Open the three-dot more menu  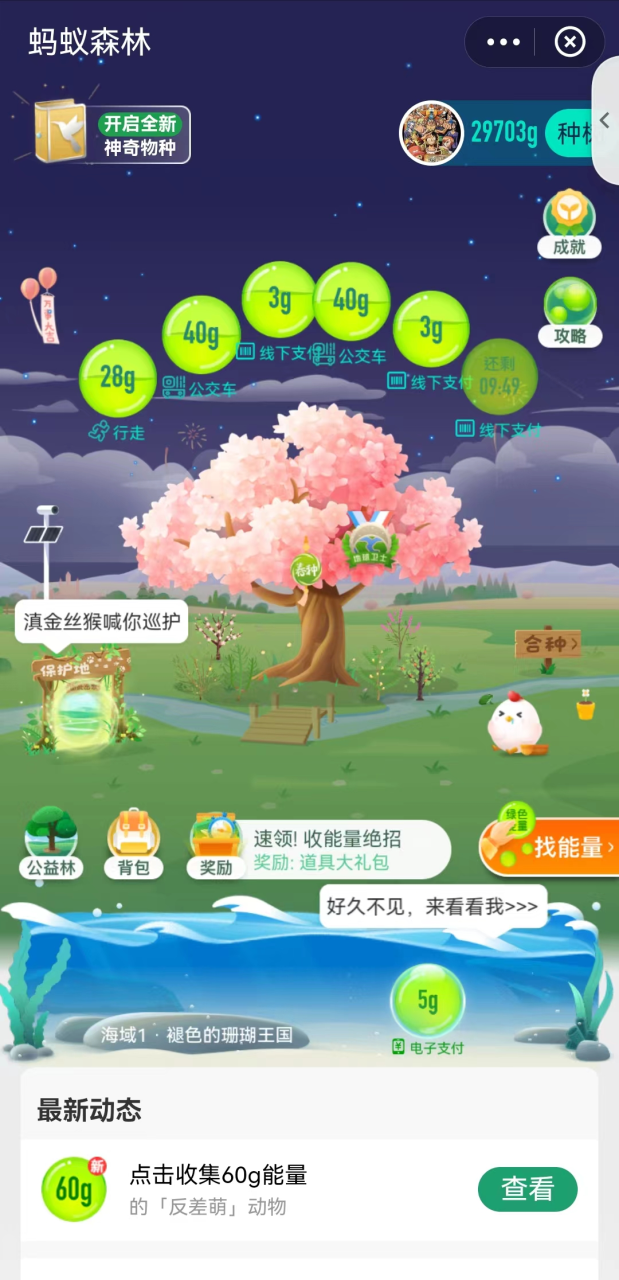[503, 42]
